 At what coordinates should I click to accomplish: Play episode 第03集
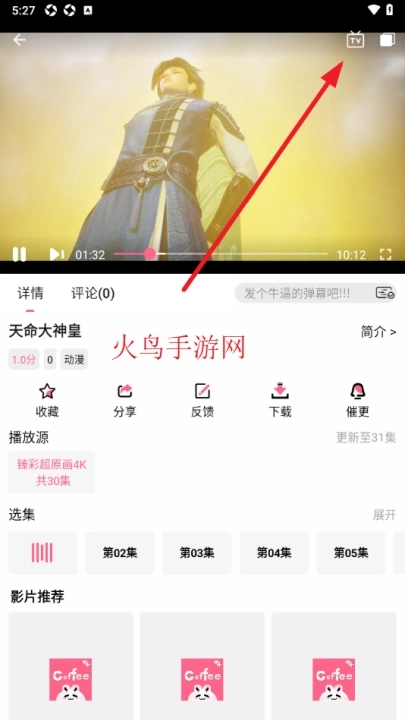pyautogui.click(x=197, y=553)
